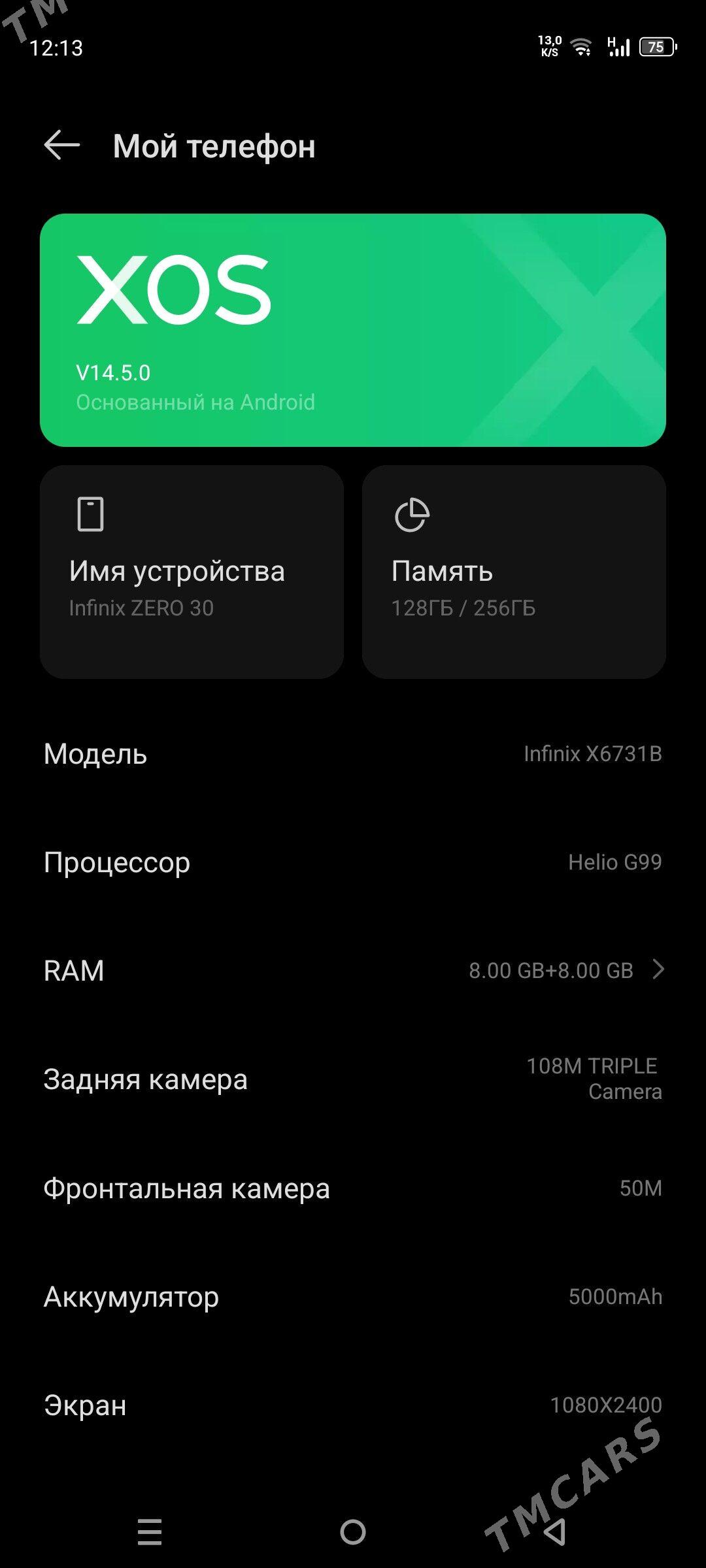Tap the Wi-Fi icon in status bar

[580, 47]
